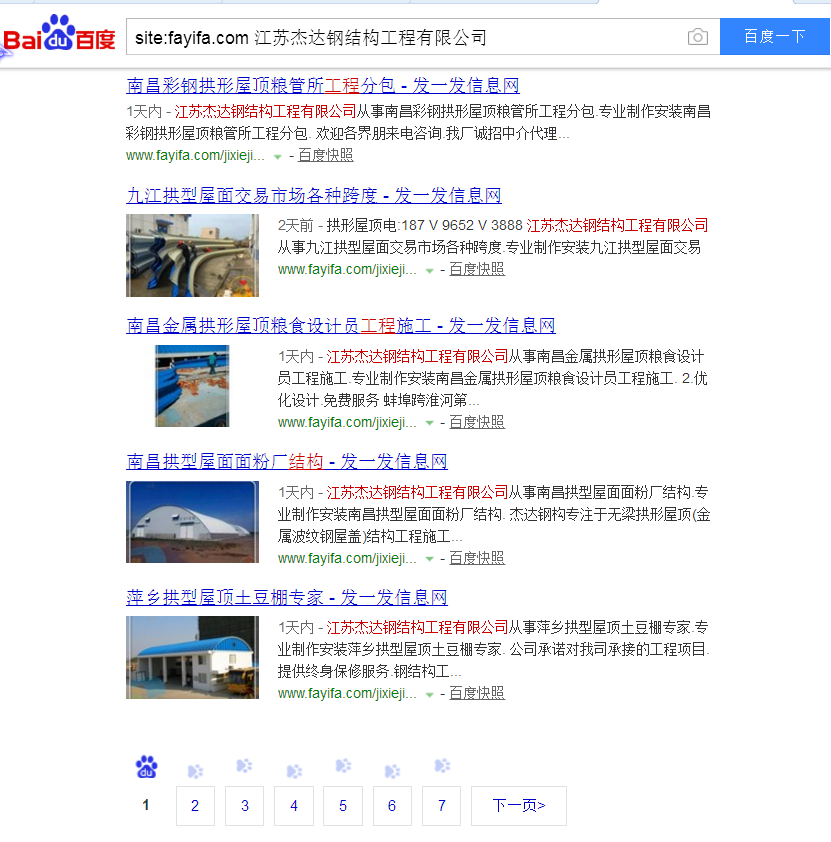Go to results page 3
The image size is (831, 842).
click(244, 806)
